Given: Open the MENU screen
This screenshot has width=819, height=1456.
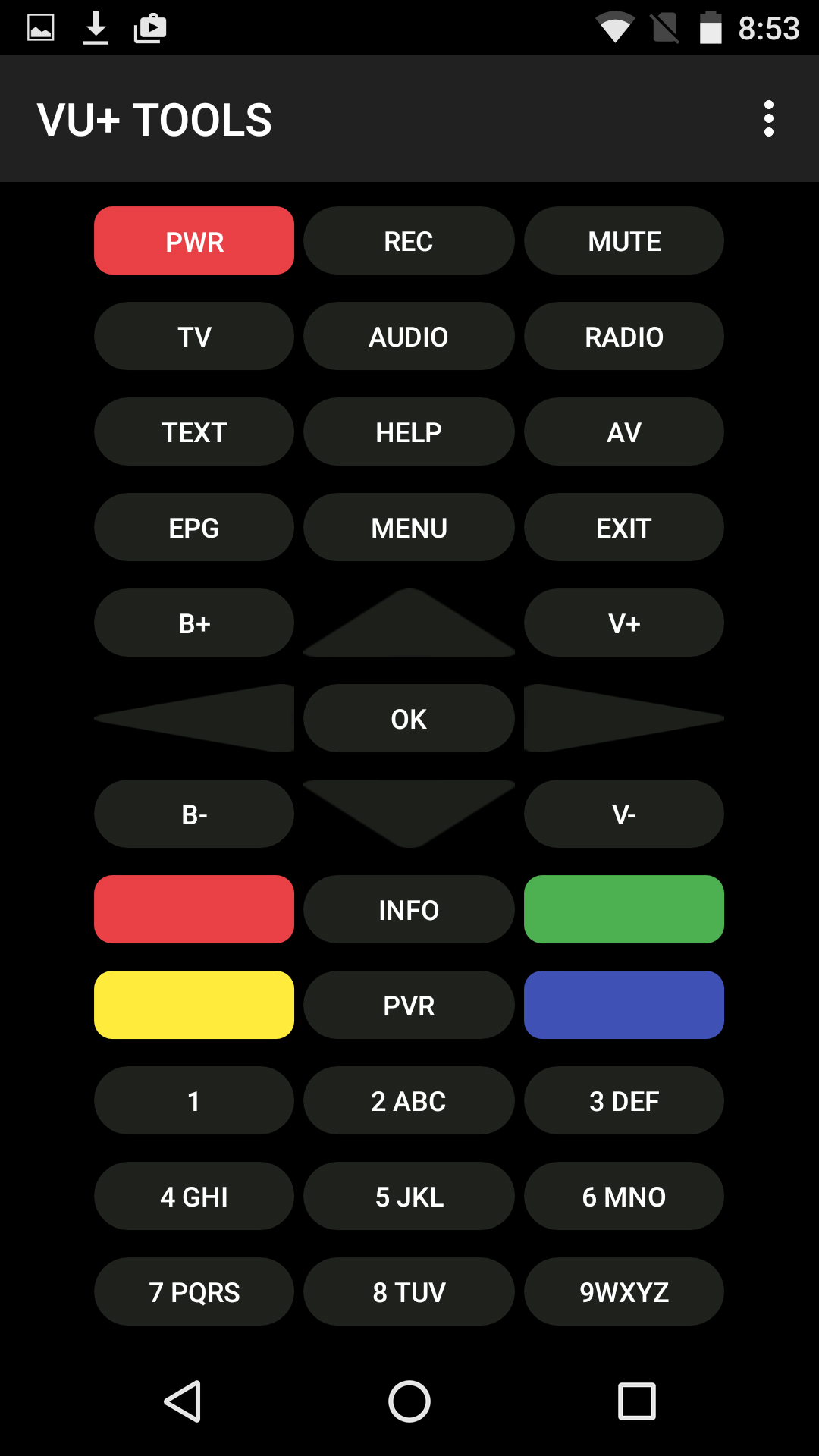Looking at the screenshot, I should [x=409, y=527].
